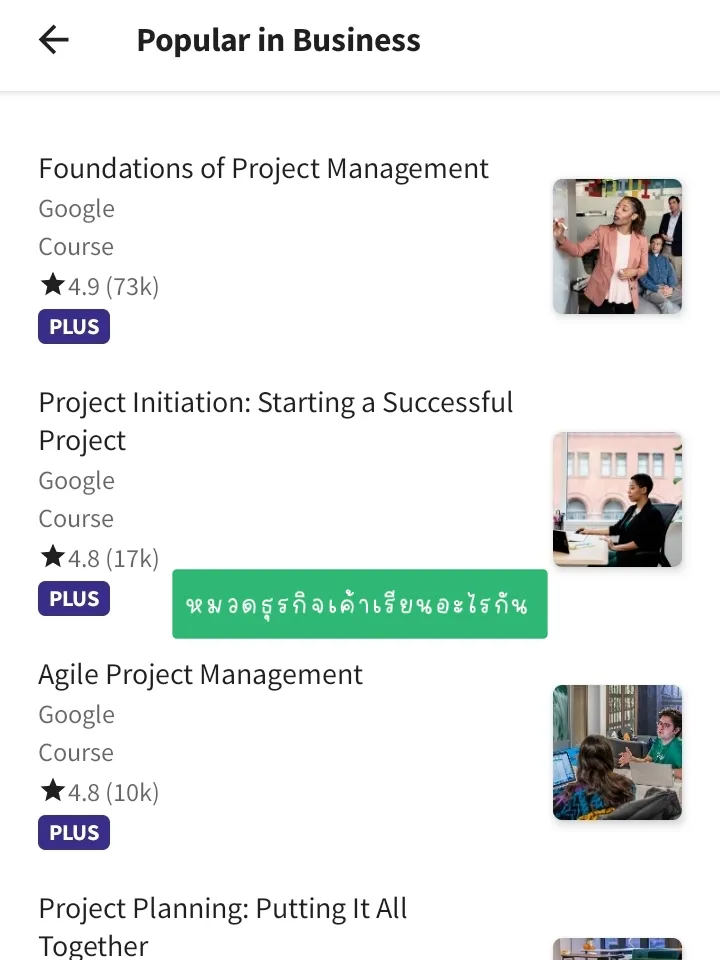
Task: Tap the back arrow icon
Action: pyautogui.click(x=53, y=40)
